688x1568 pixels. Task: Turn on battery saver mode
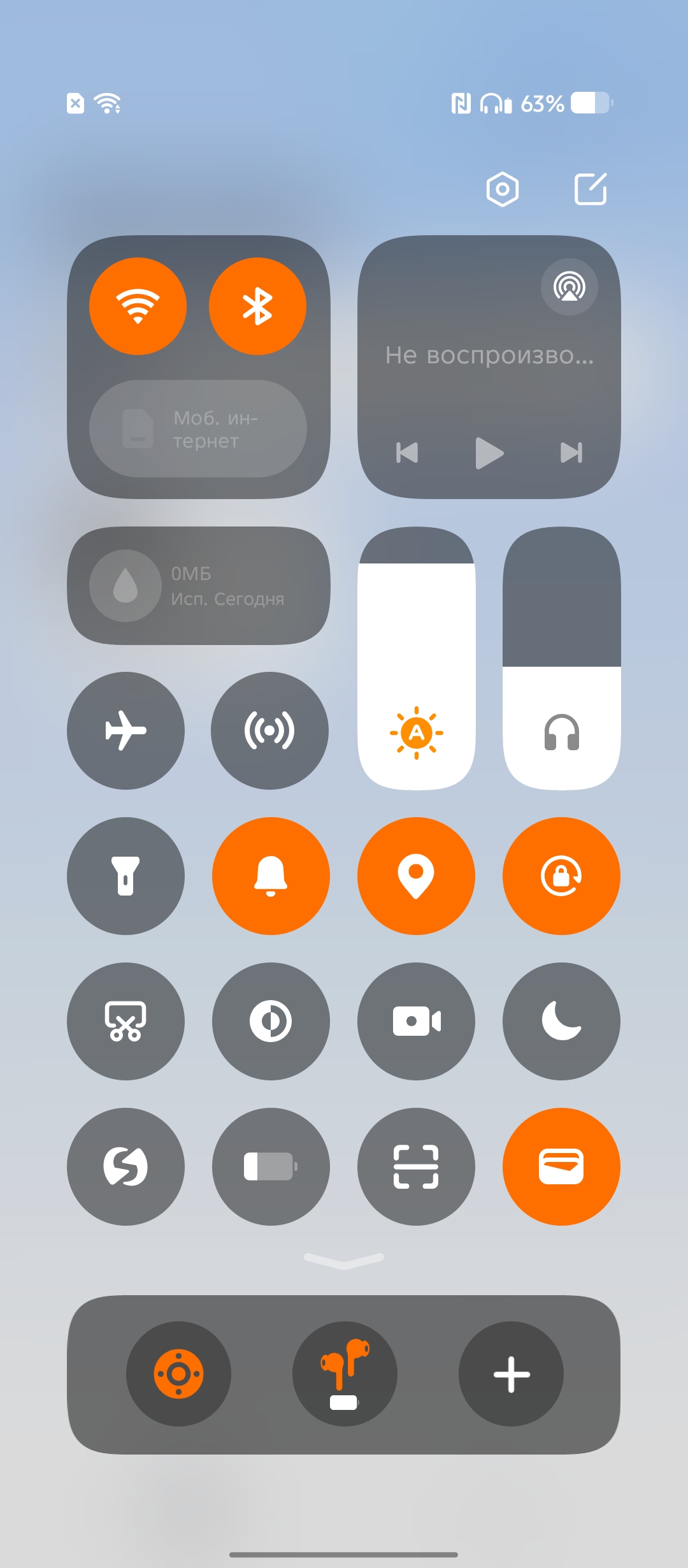pos(271,1166)
